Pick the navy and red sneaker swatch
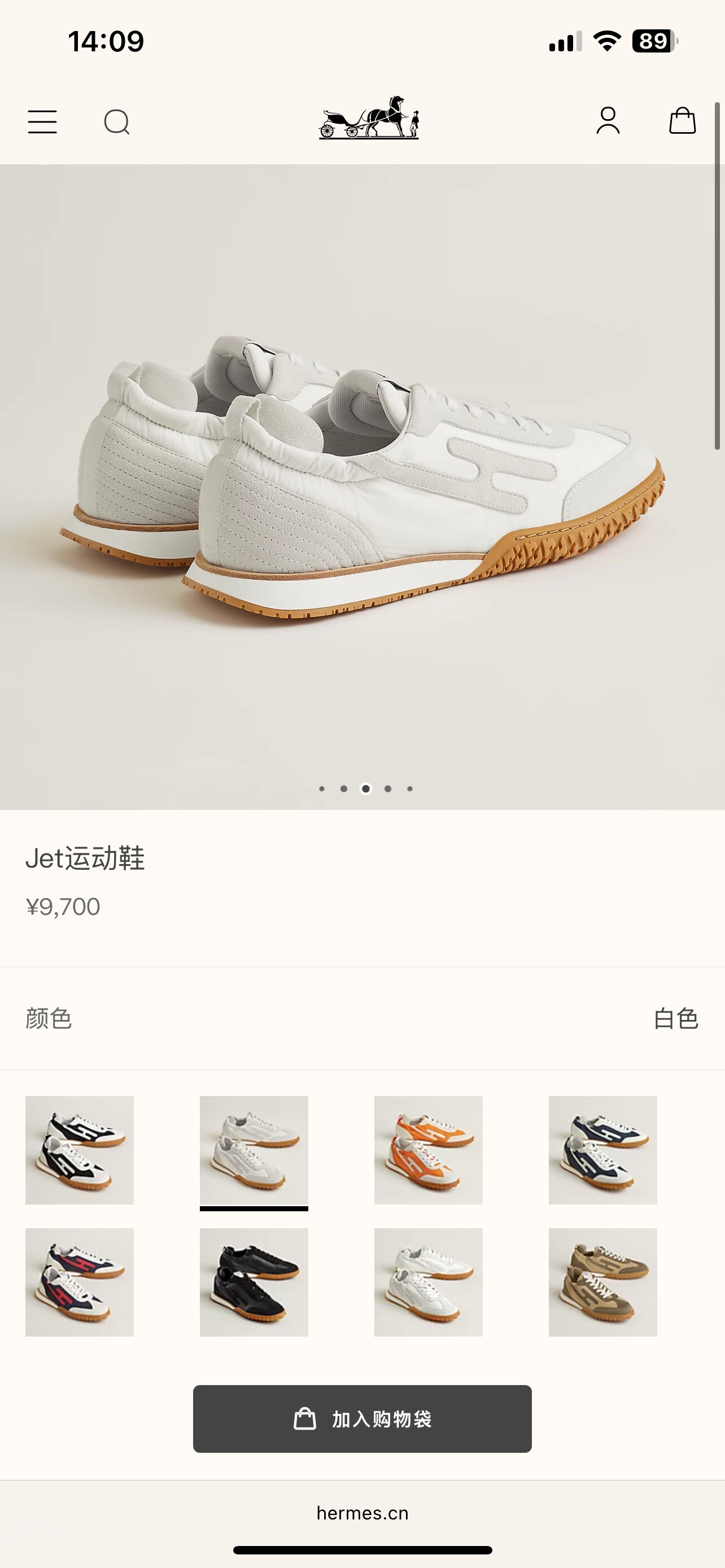 80,1282
